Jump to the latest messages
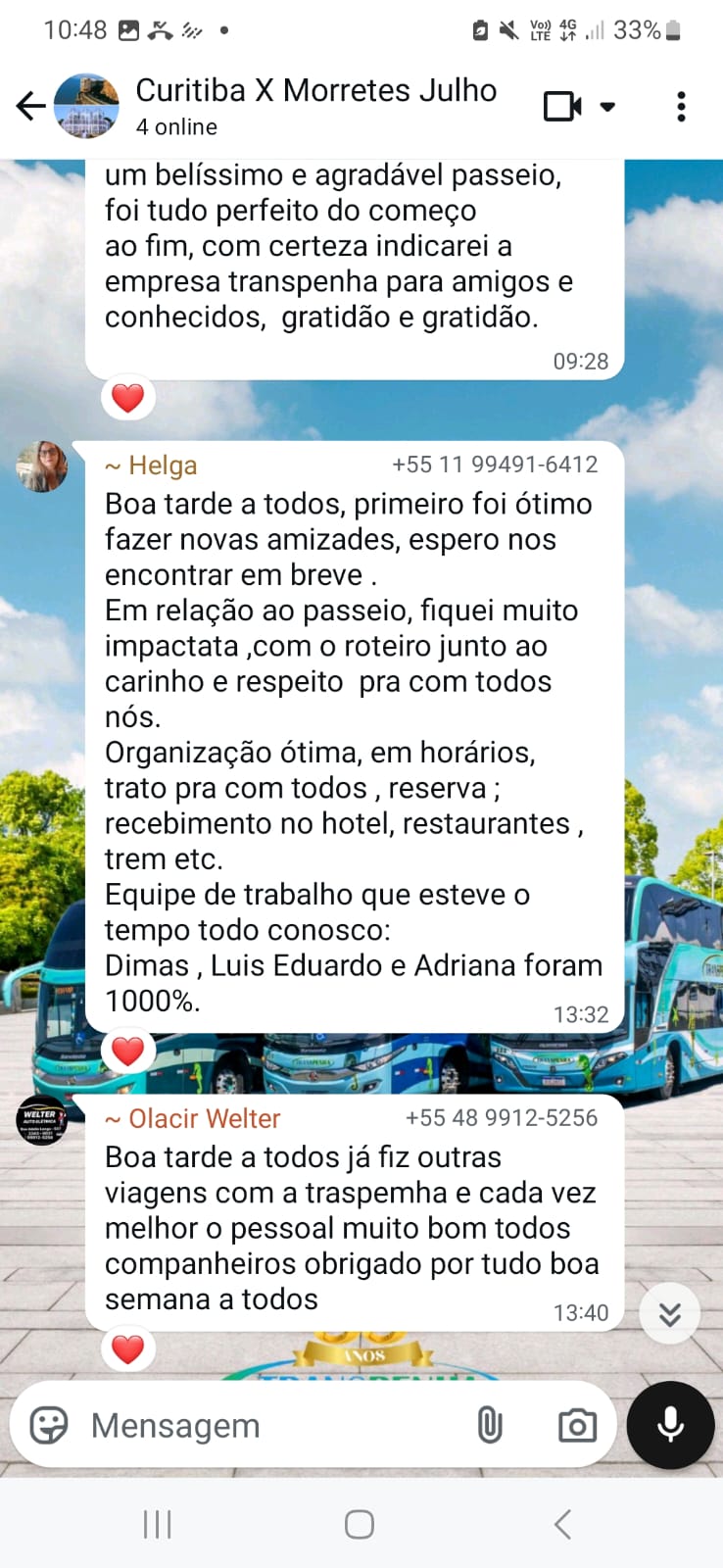723x1568 pixels. [x=670, y=1313]
